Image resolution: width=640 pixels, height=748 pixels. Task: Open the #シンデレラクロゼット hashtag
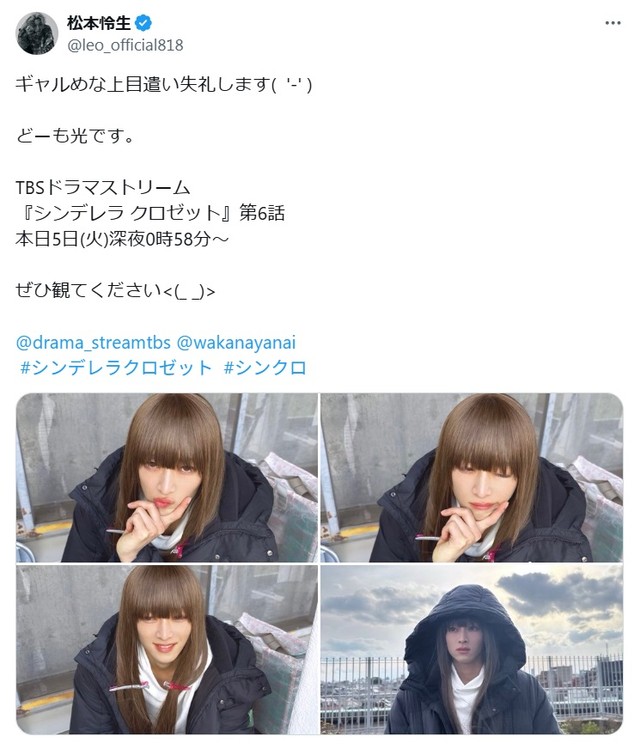click(116, 367)
